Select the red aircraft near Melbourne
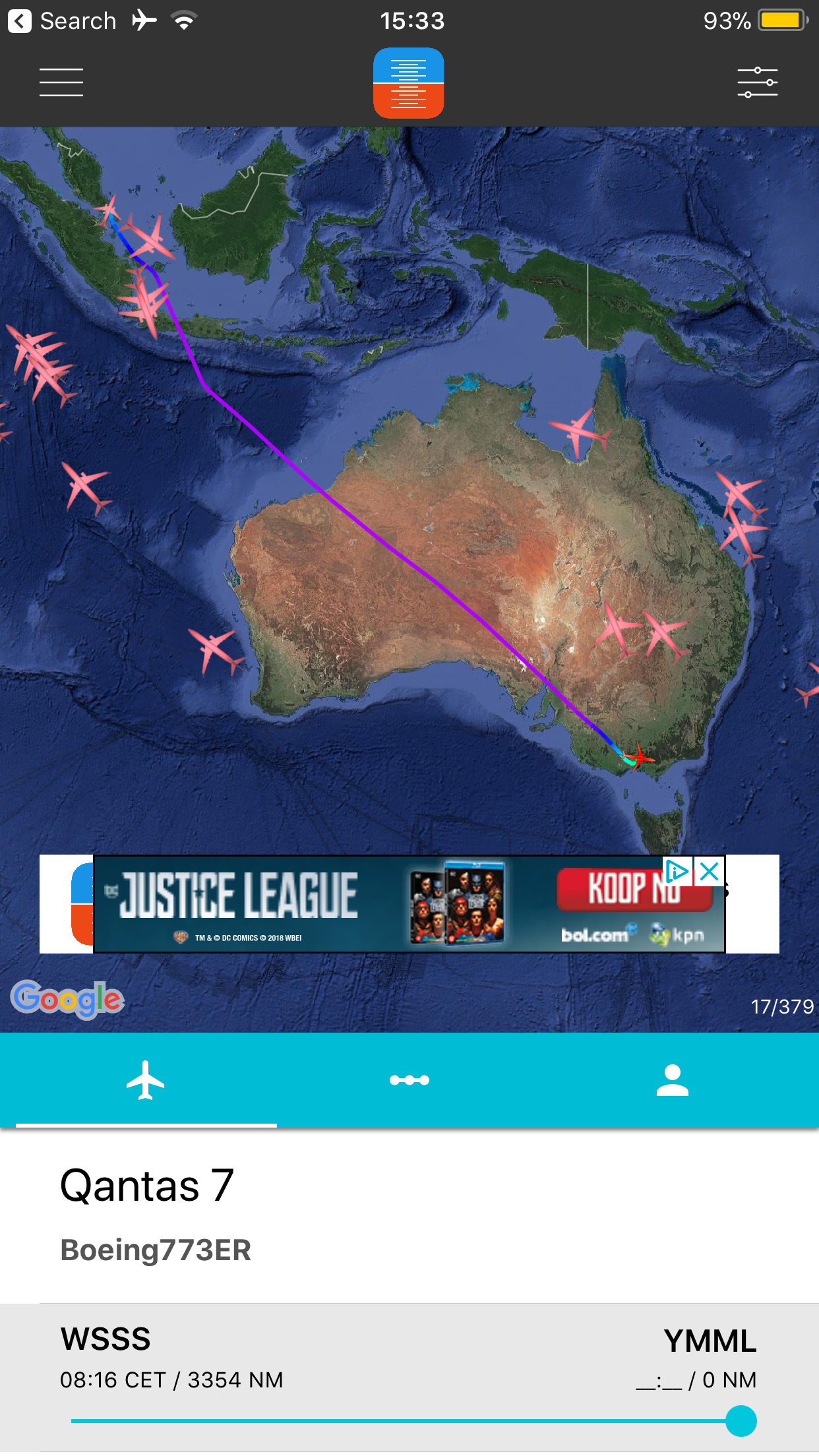 click(x=638, y=757)
